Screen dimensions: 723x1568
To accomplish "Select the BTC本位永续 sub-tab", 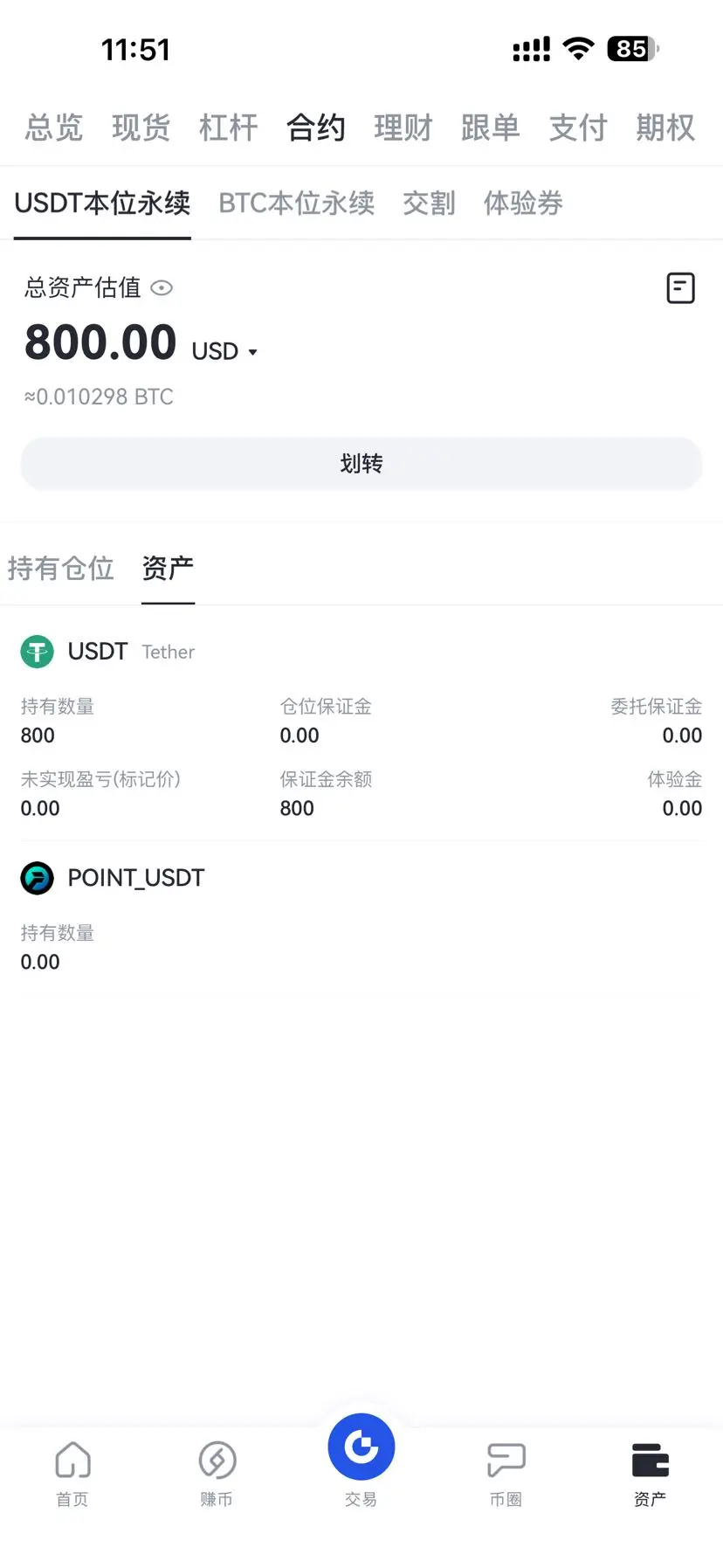I will 297,204.
